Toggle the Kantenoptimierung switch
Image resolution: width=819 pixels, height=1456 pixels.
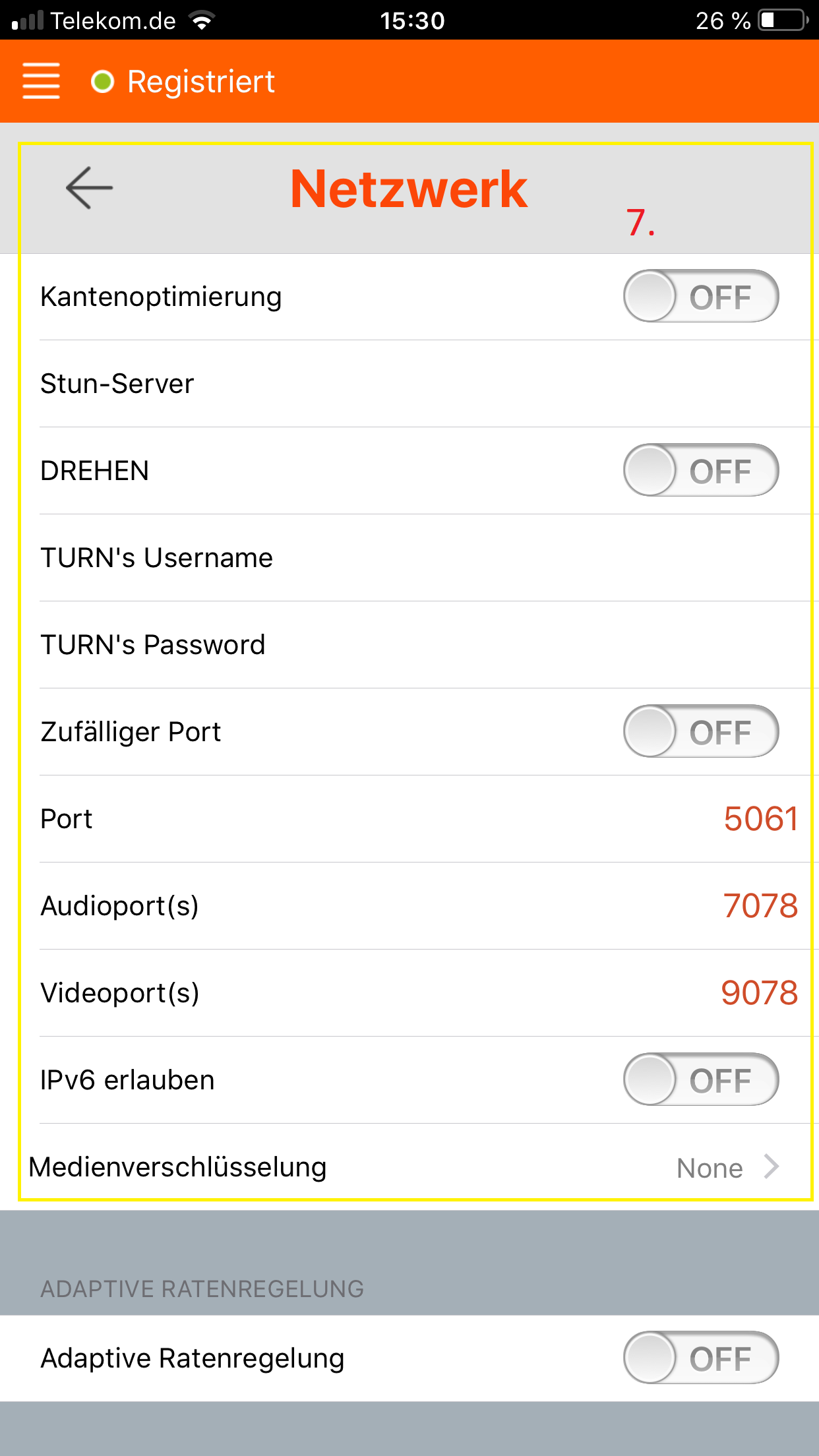701,296
